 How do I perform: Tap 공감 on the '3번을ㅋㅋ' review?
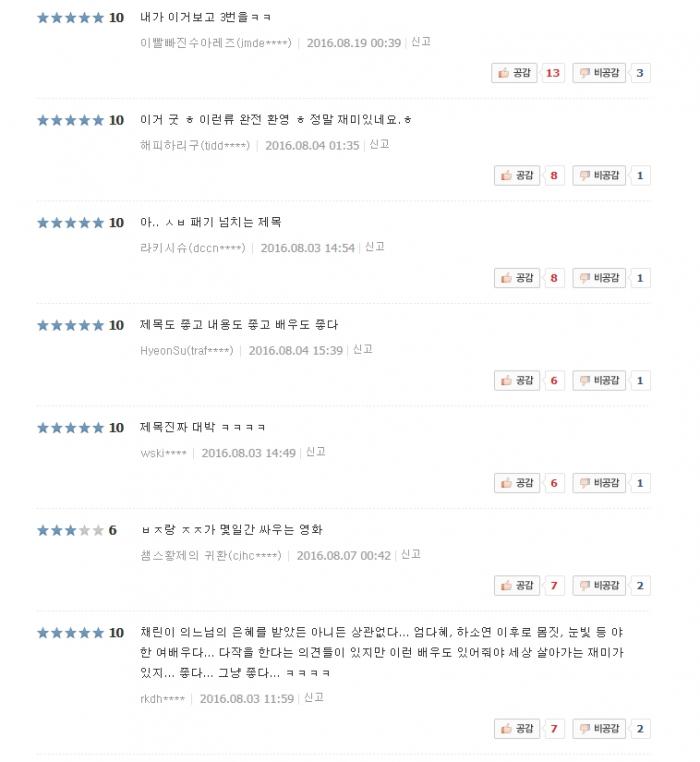pyautogui.click(x=516, y=73)
